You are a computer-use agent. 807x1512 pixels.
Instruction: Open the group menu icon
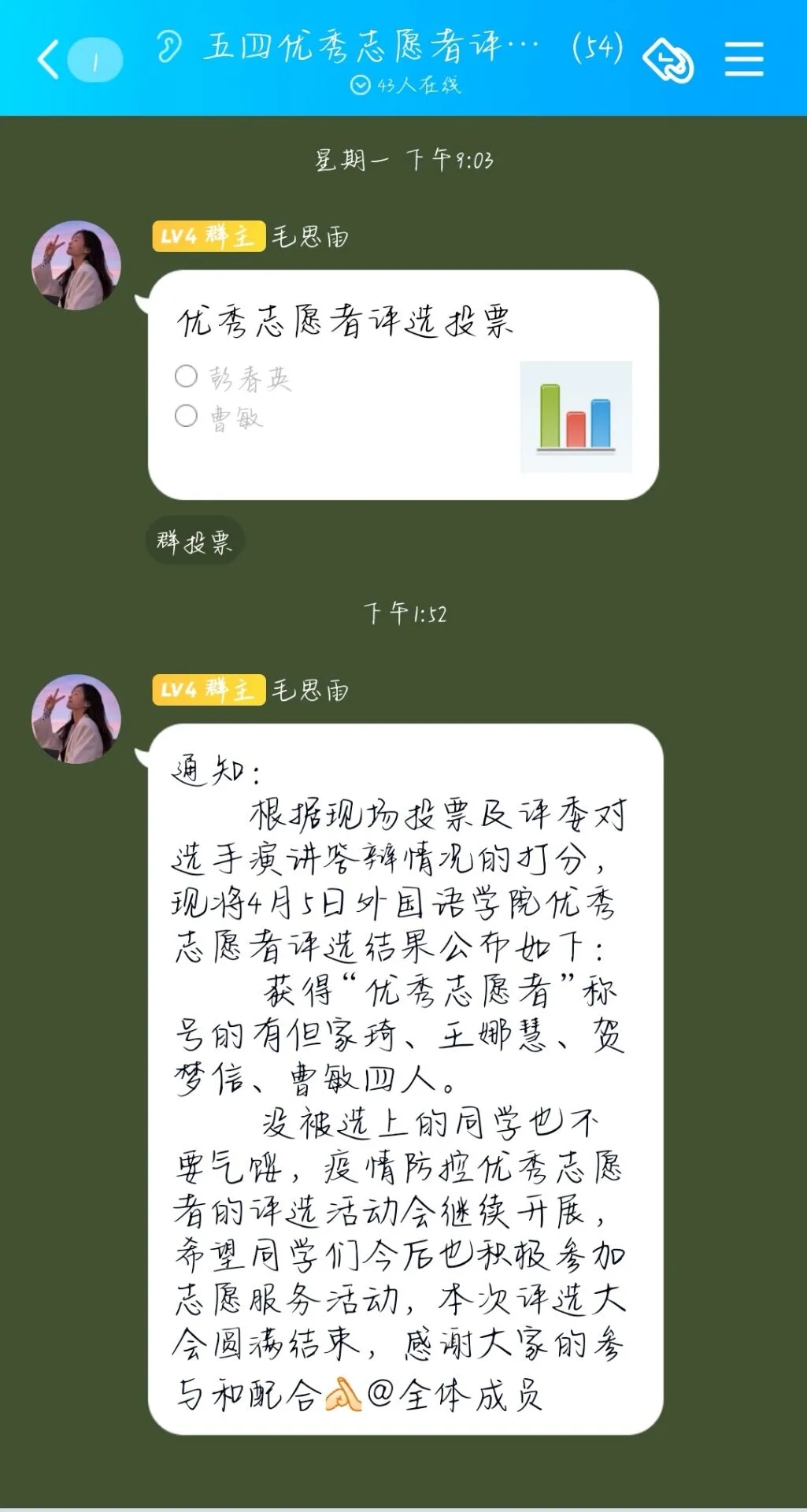744,60
